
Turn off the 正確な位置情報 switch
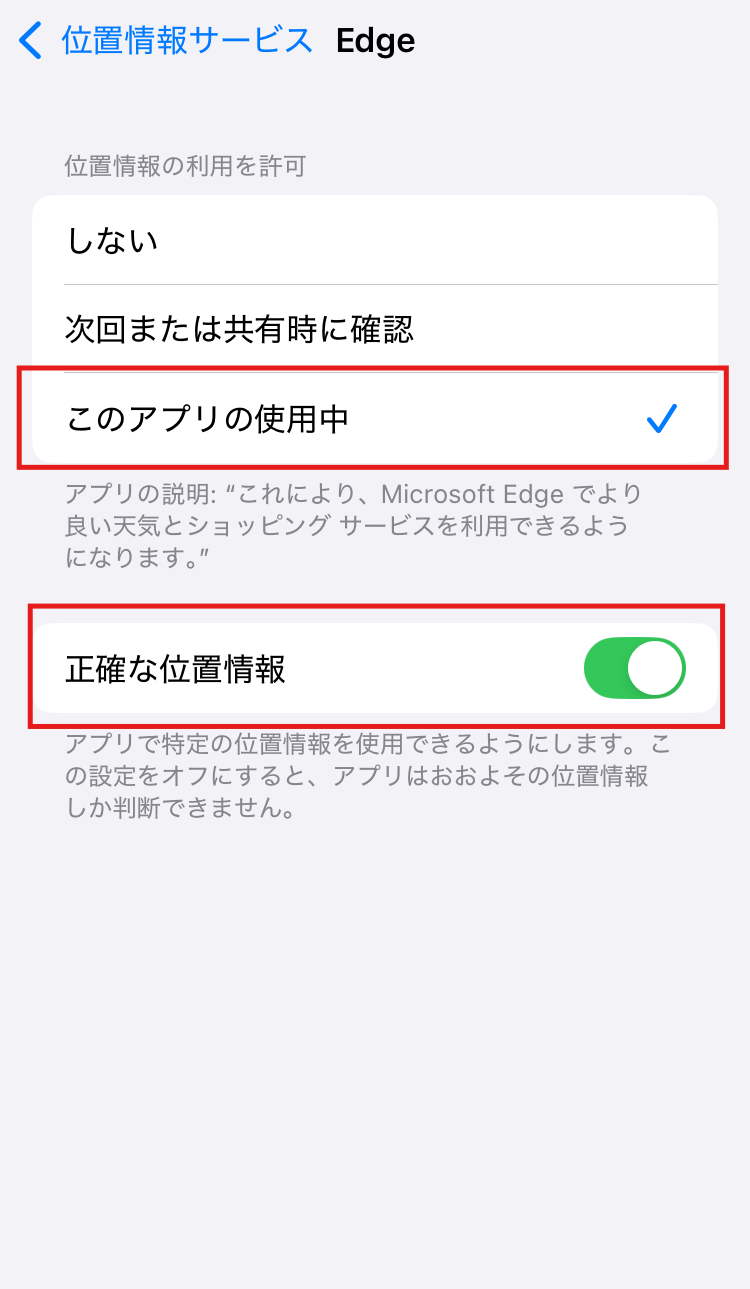pyautogui.click(x=634, y=668)
